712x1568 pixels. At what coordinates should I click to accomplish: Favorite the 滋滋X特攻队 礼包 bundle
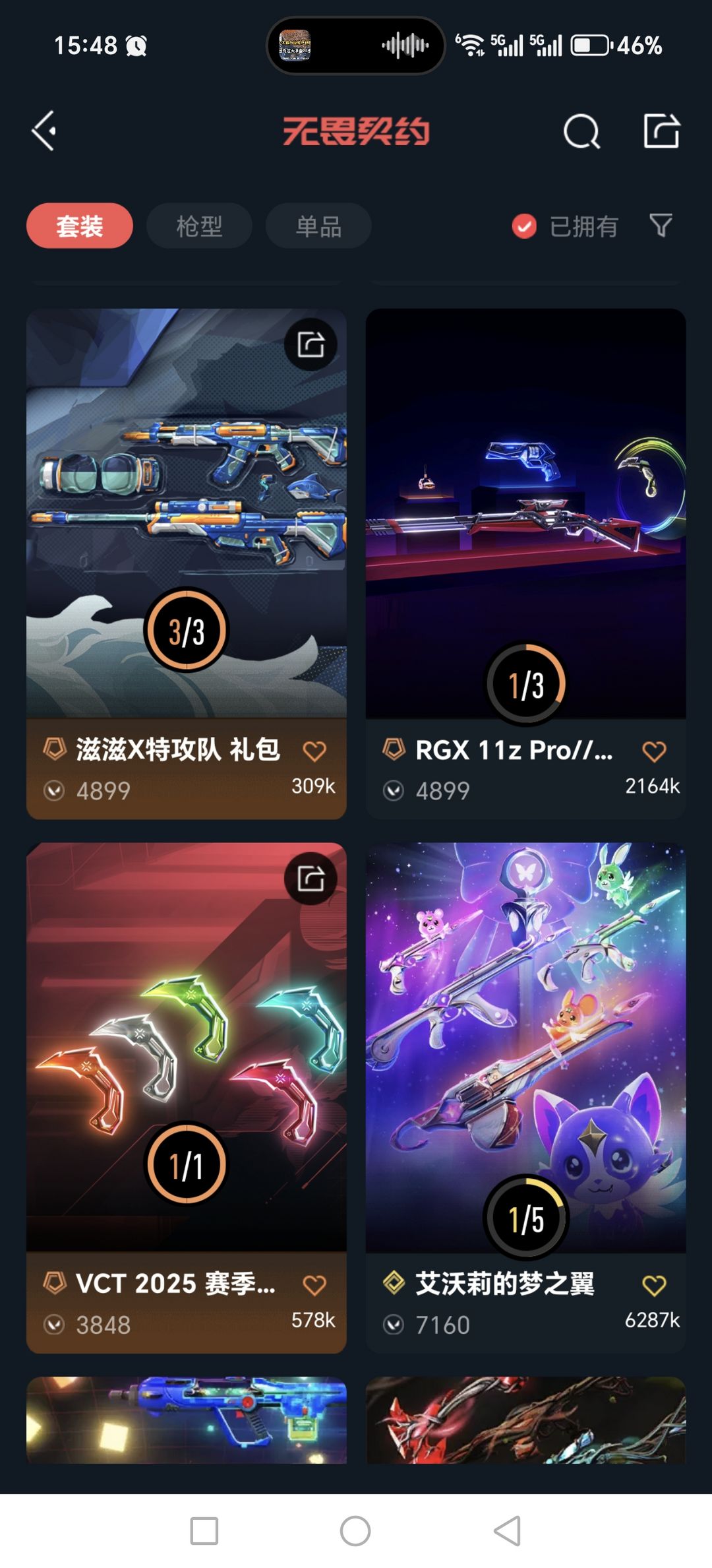pos(314,751)
